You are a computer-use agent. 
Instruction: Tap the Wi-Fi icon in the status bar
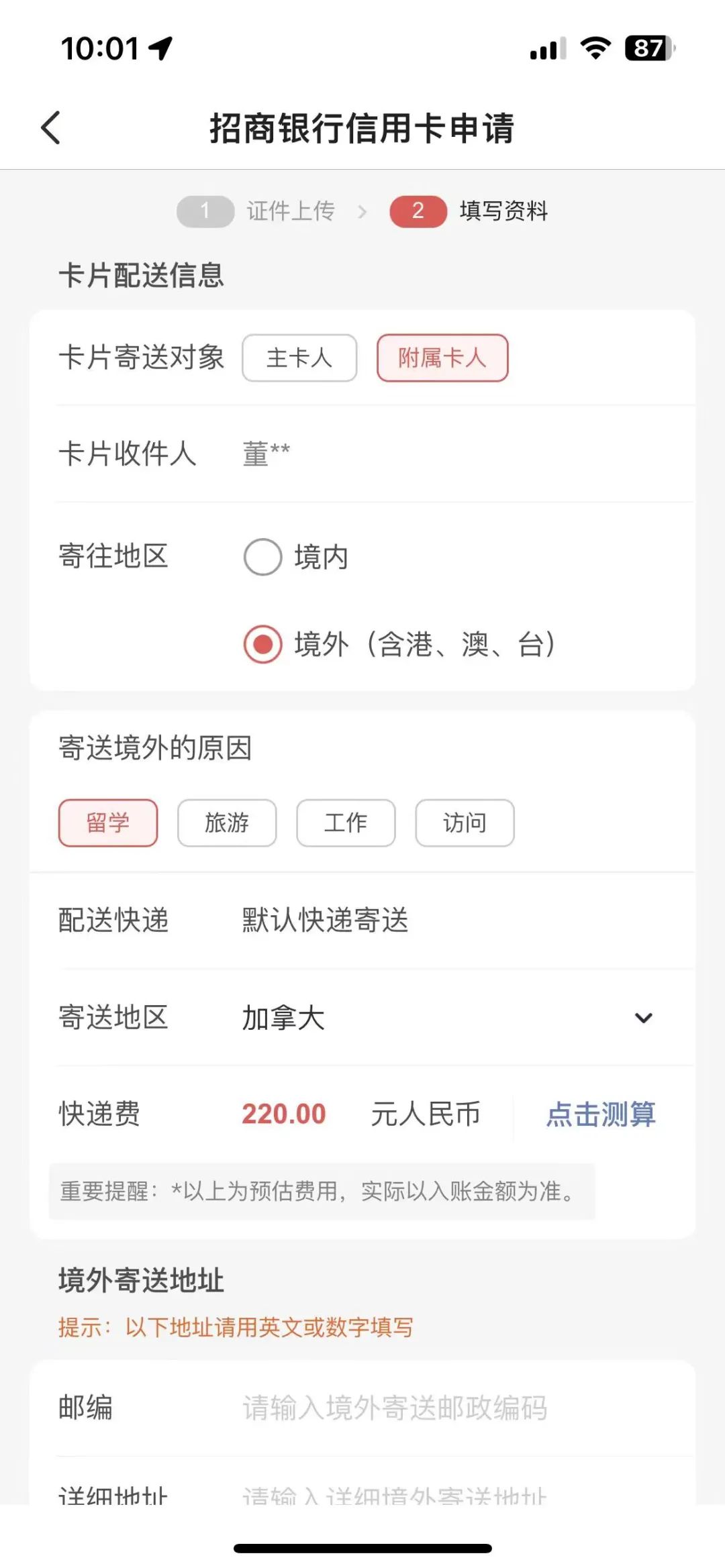tap(595, 47)
